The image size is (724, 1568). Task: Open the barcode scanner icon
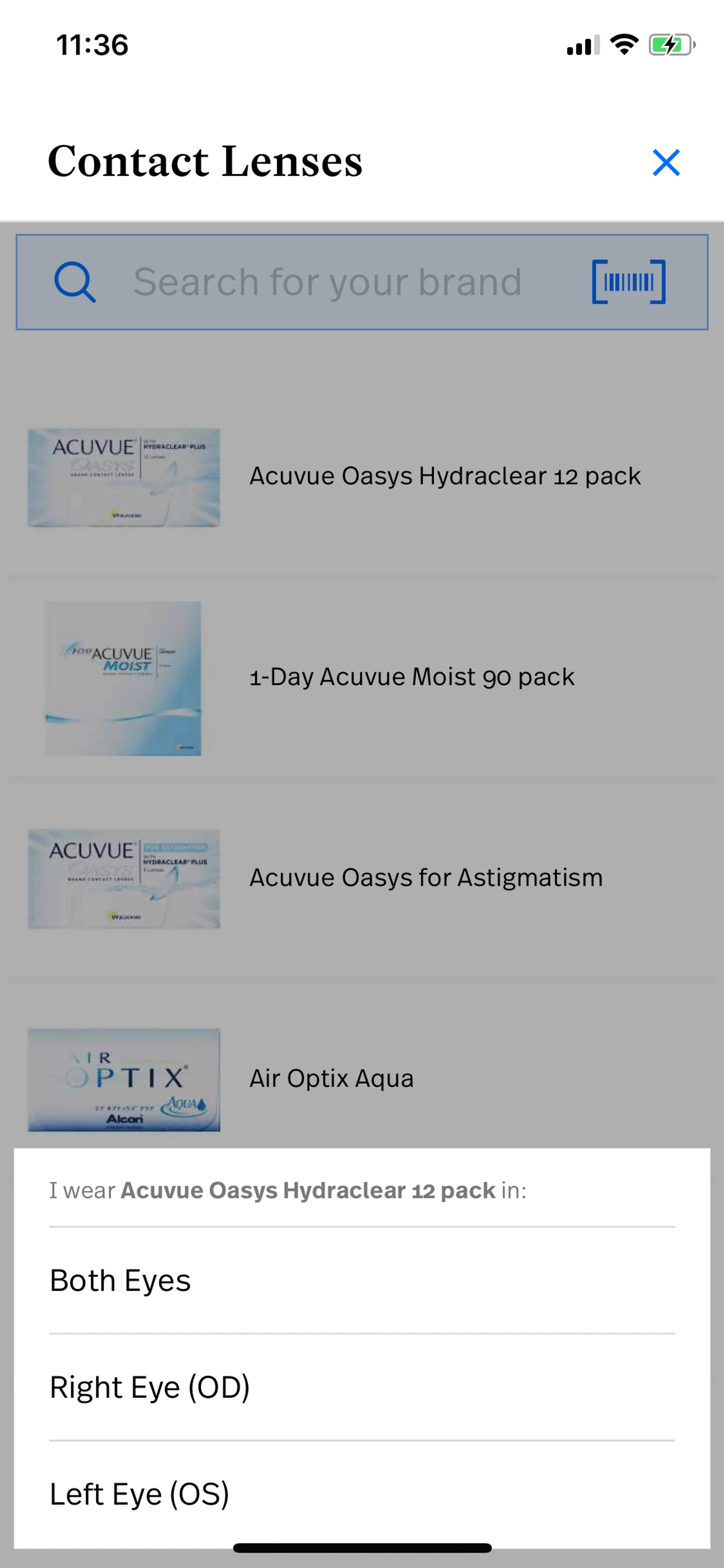pos(629,282)
